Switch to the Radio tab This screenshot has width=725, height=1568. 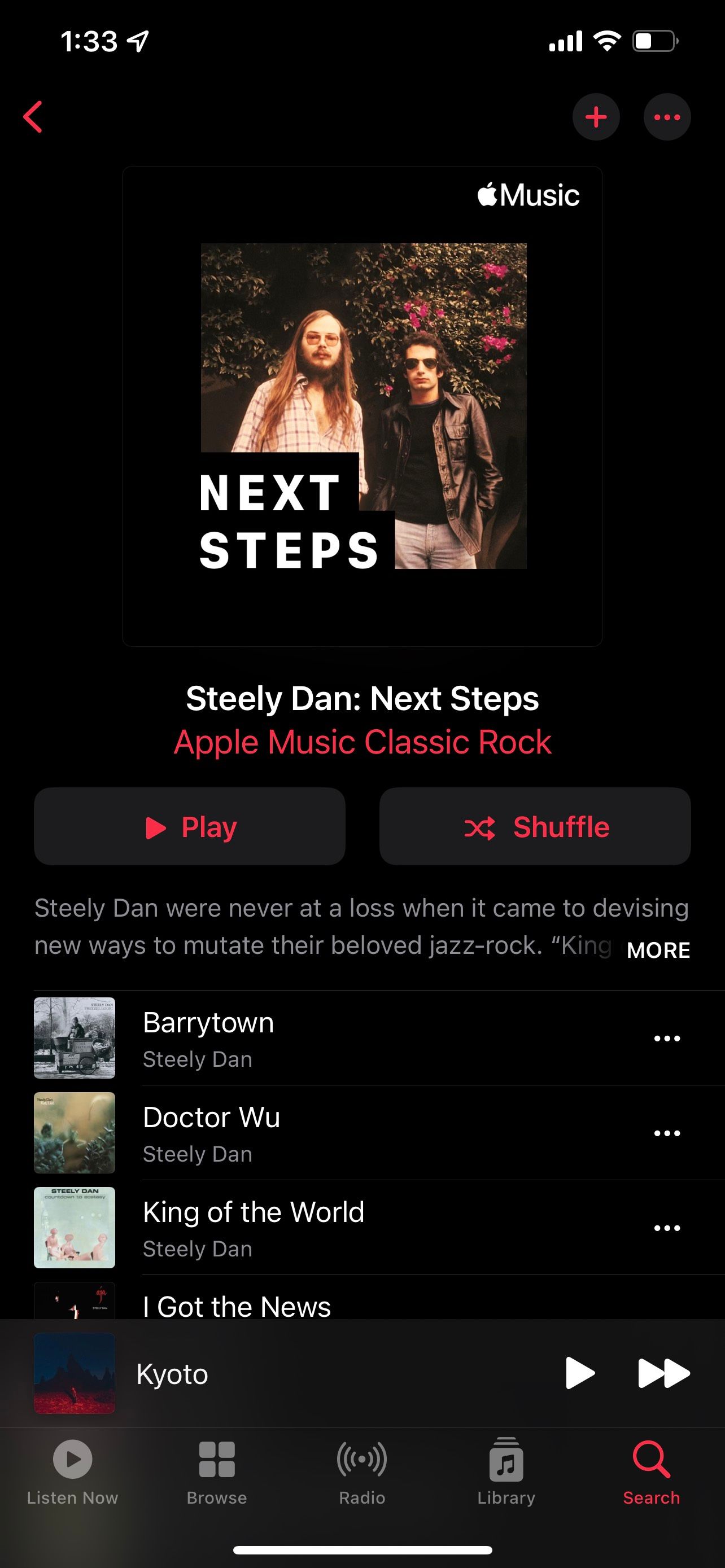click(x=362, y=1470)
